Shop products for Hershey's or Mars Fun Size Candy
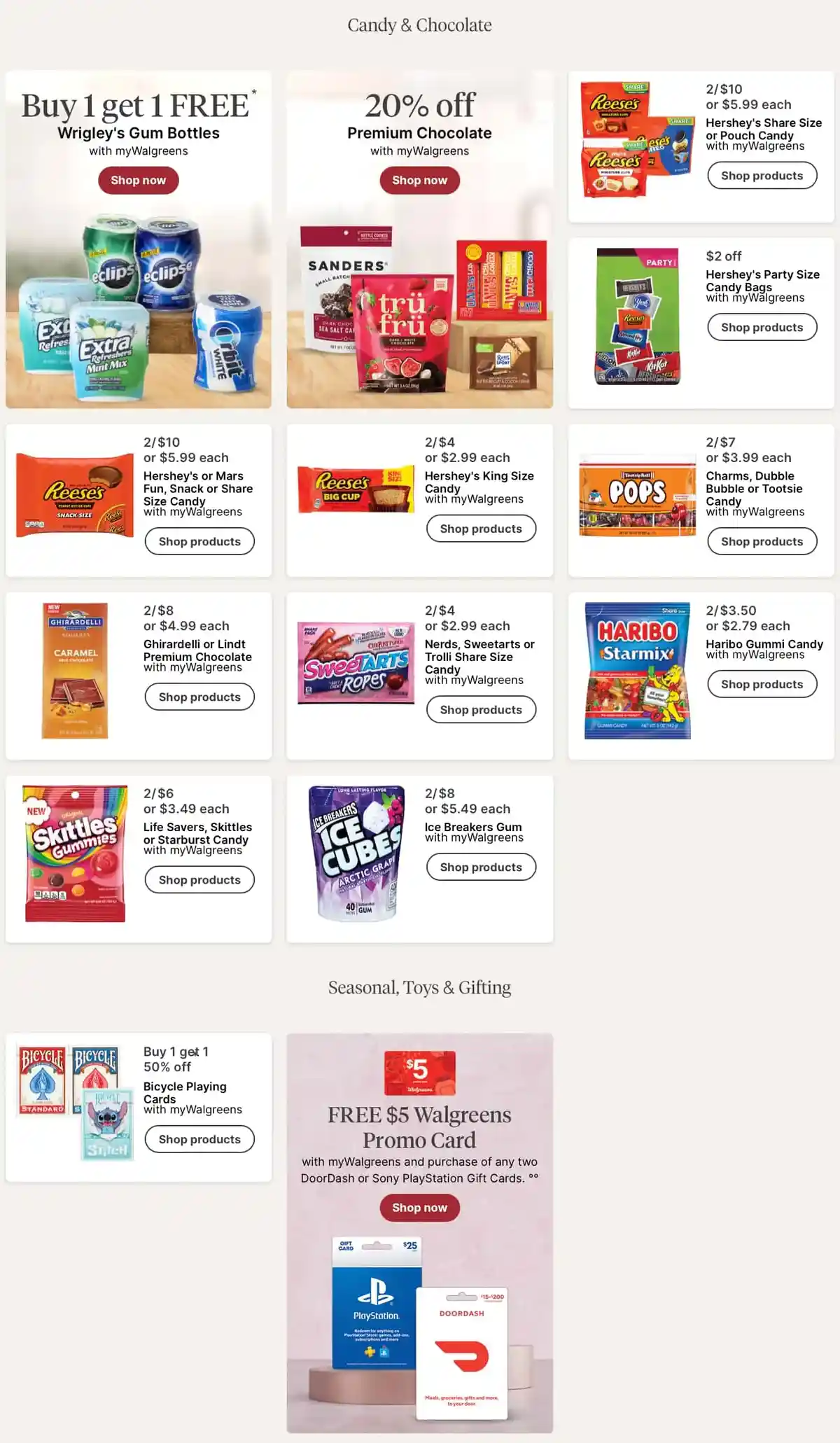Viewport: 840px width, 1443px height. tap(199, 541)
